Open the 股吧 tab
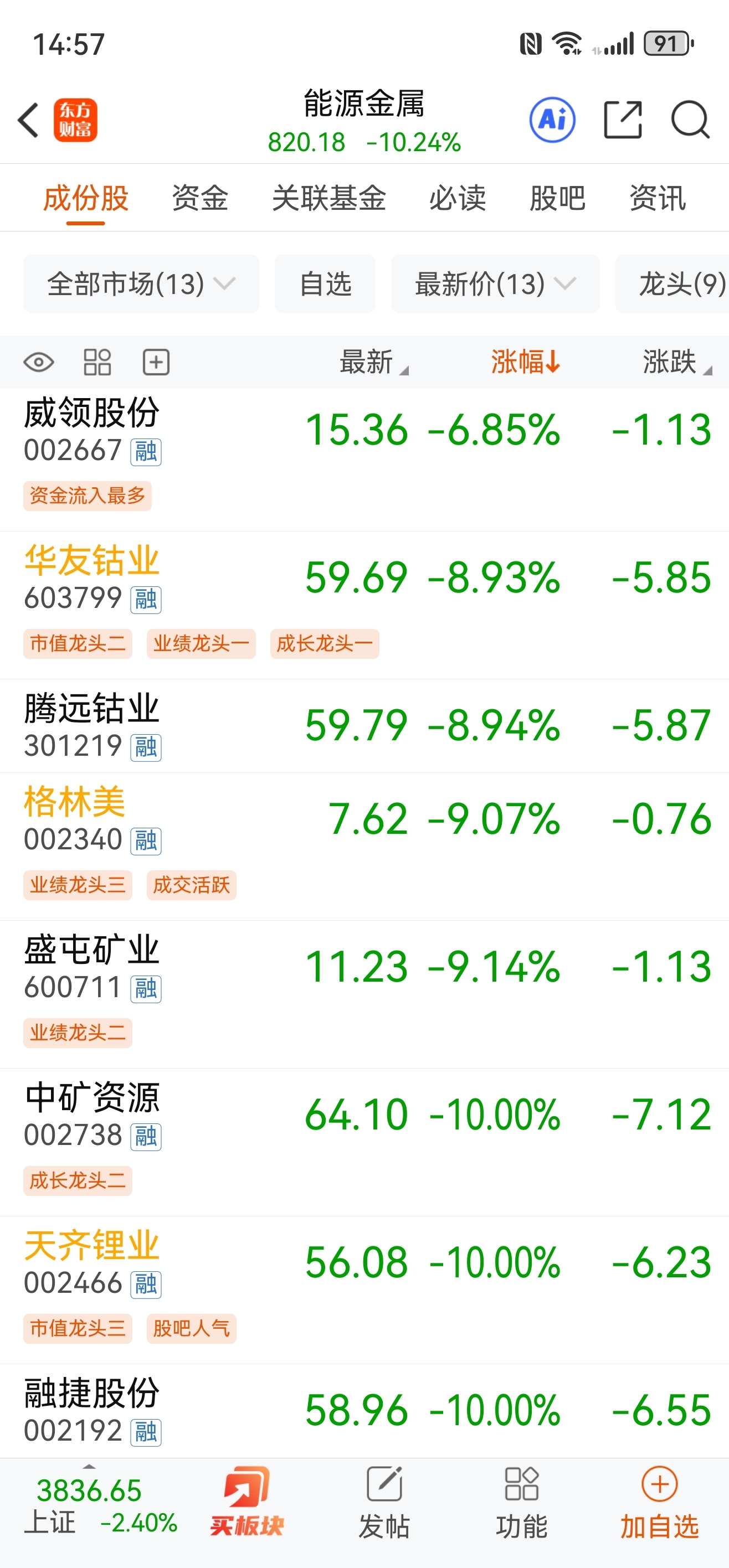 [557, 198]
